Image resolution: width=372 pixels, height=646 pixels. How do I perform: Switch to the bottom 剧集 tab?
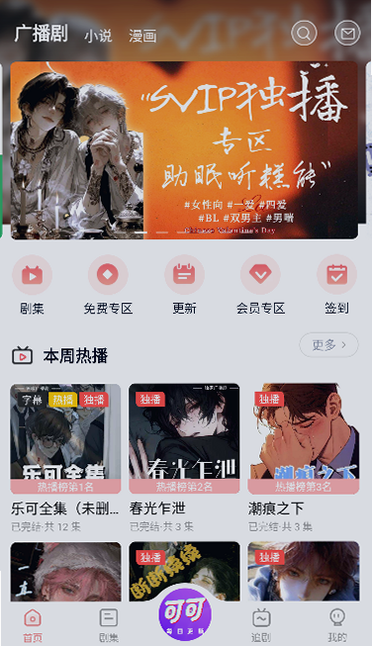(109, 625)
